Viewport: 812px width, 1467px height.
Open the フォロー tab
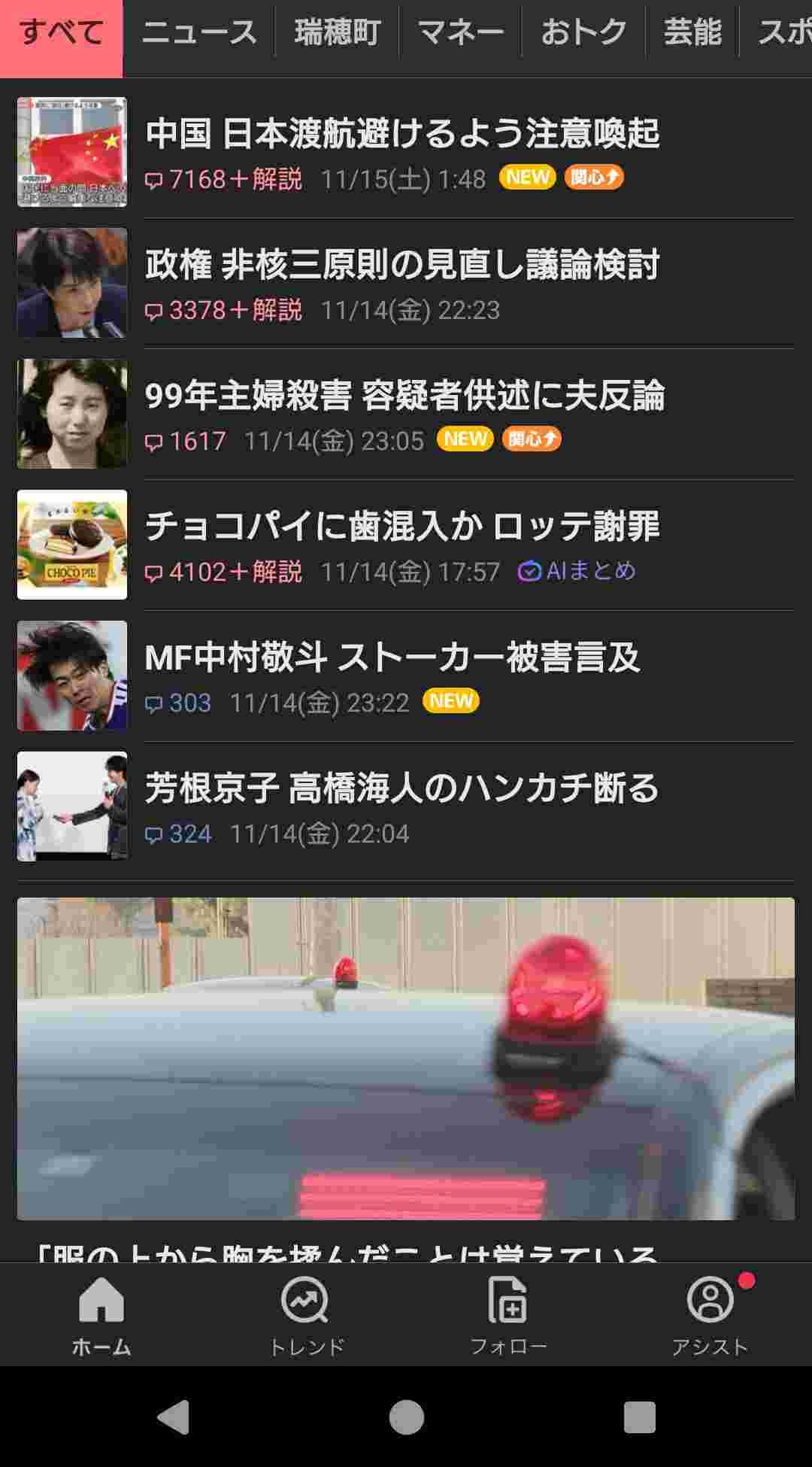[508, 1316]
